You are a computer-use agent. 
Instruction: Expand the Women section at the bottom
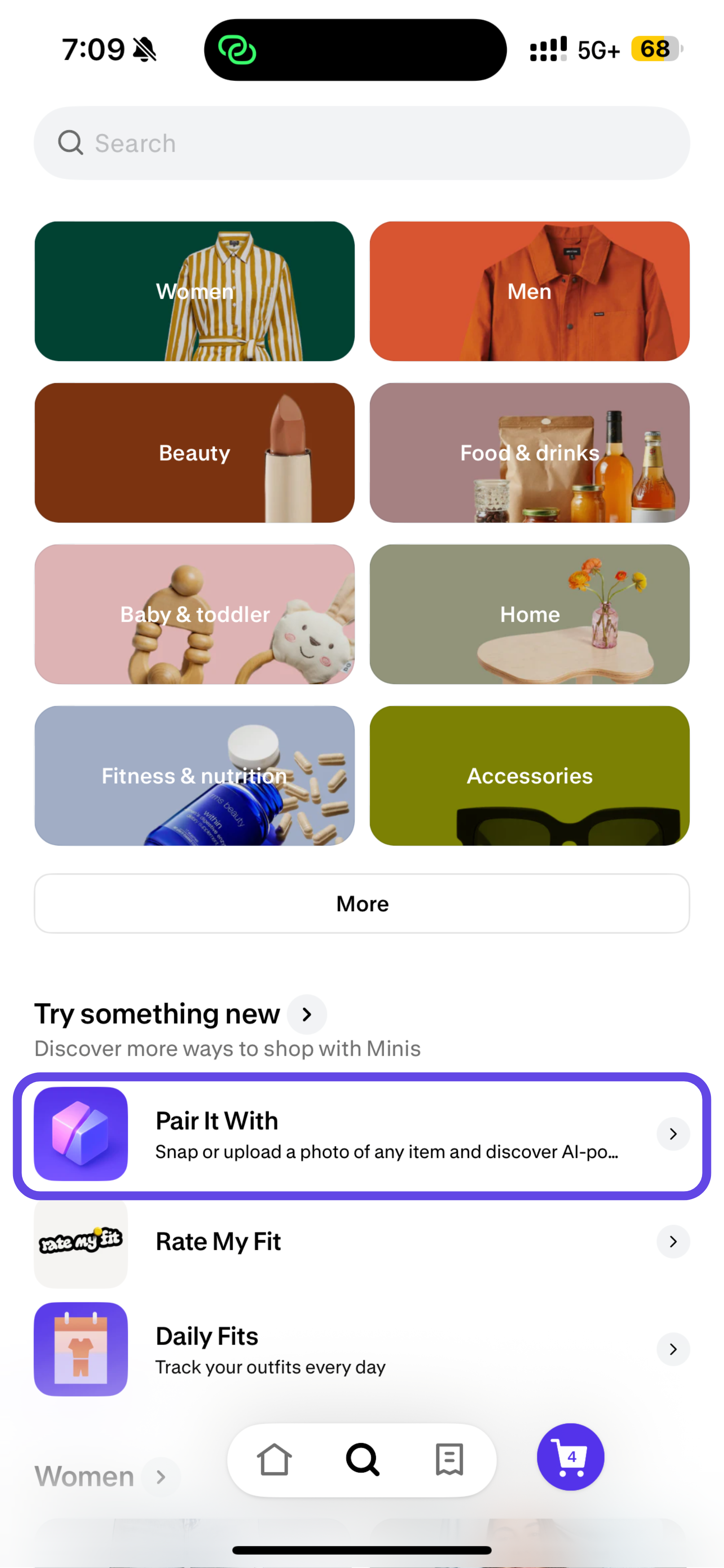click(161, 1476)
